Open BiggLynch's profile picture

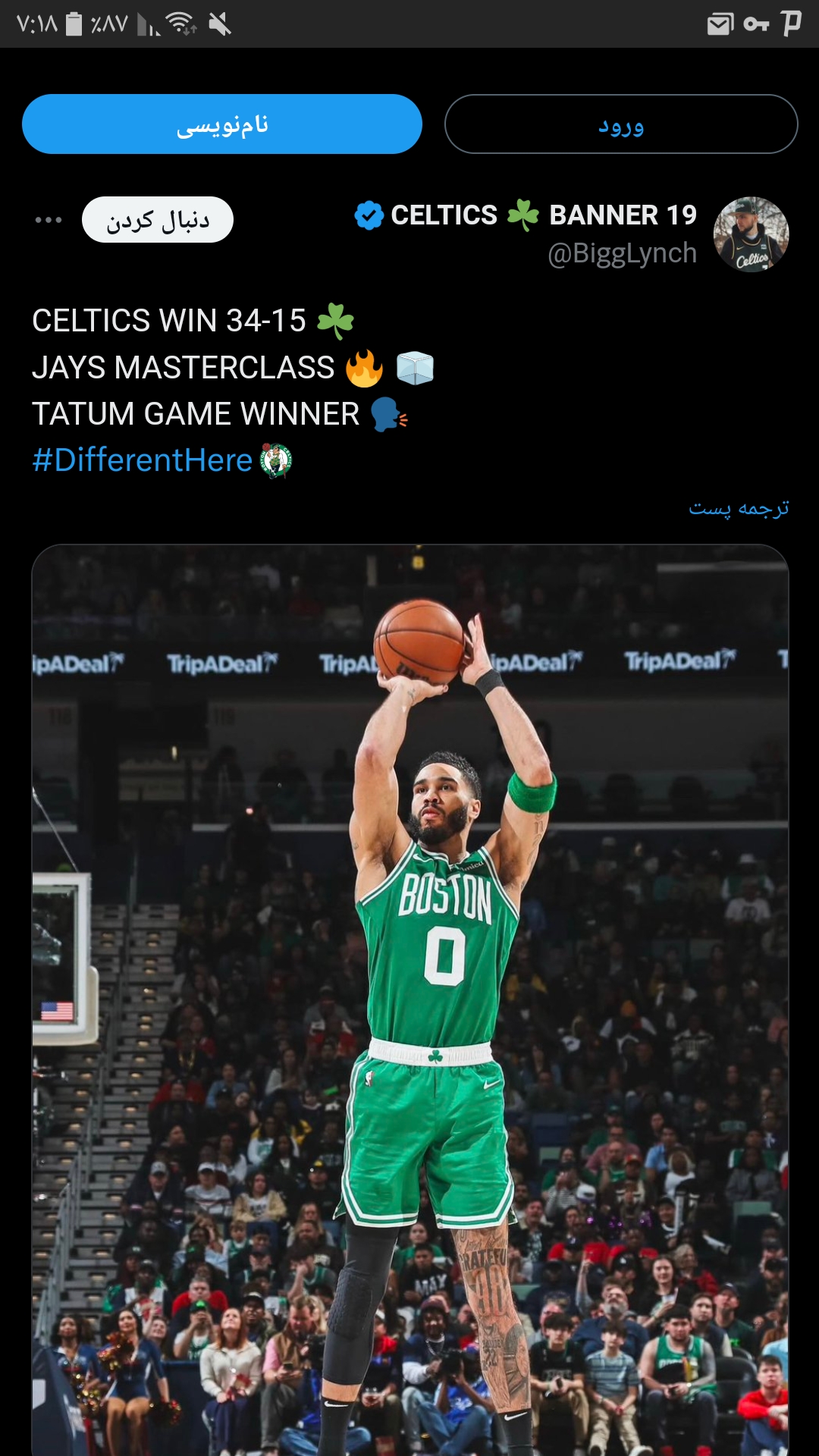pos(751,234)
